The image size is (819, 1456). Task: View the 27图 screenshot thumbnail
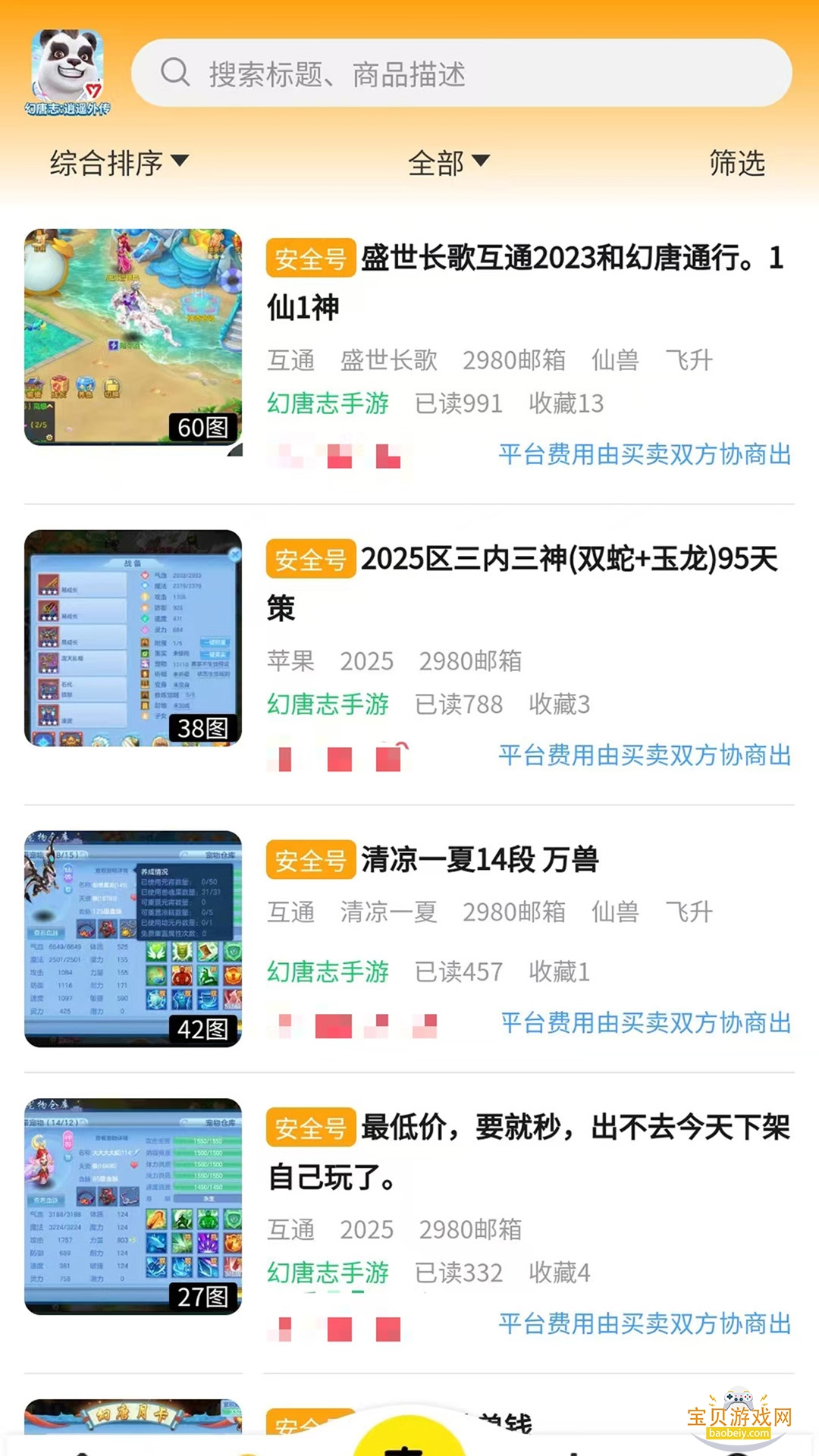pos(133,1207)
